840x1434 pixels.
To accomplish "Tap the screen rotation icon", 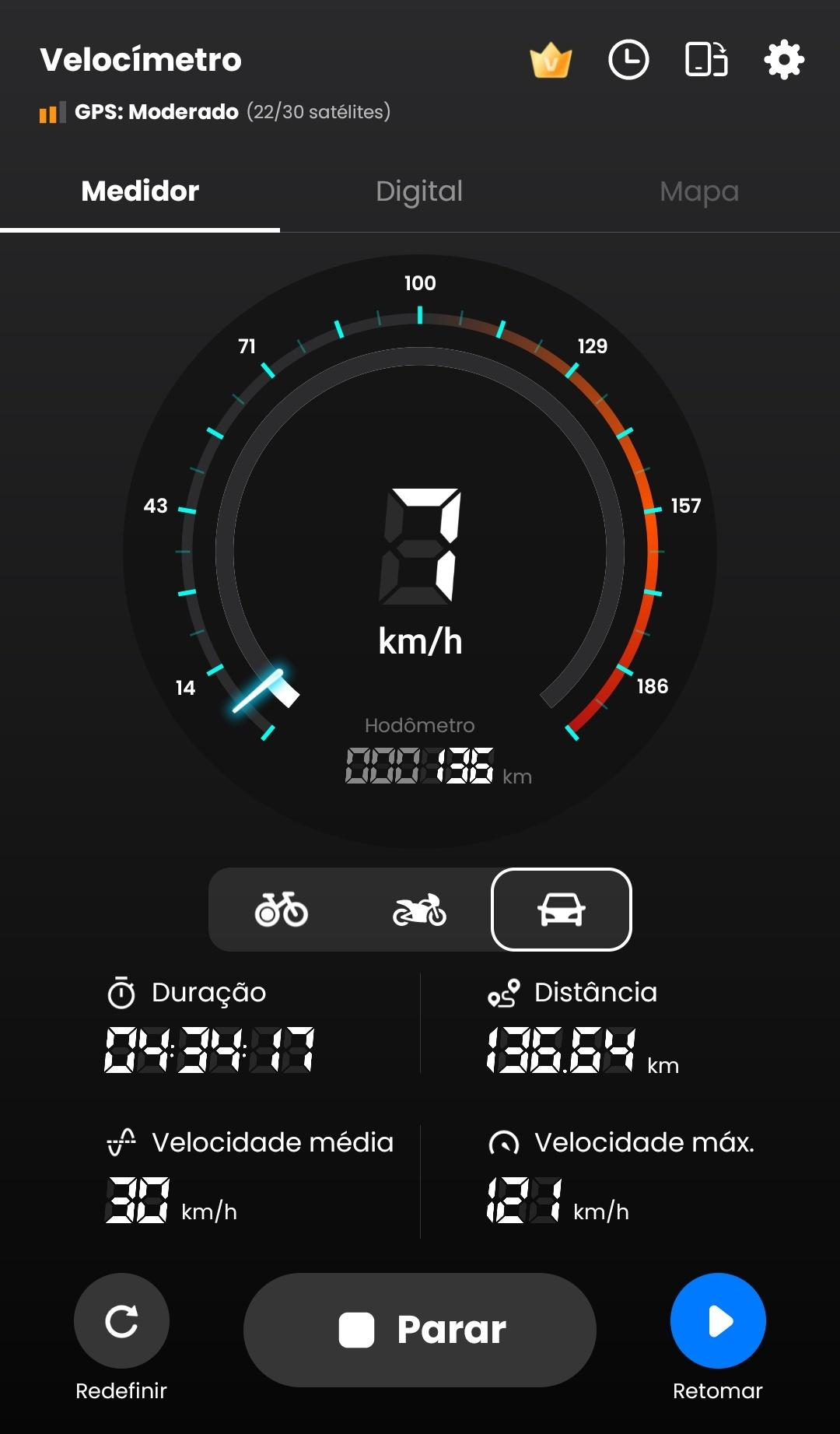I will point(706,60).
